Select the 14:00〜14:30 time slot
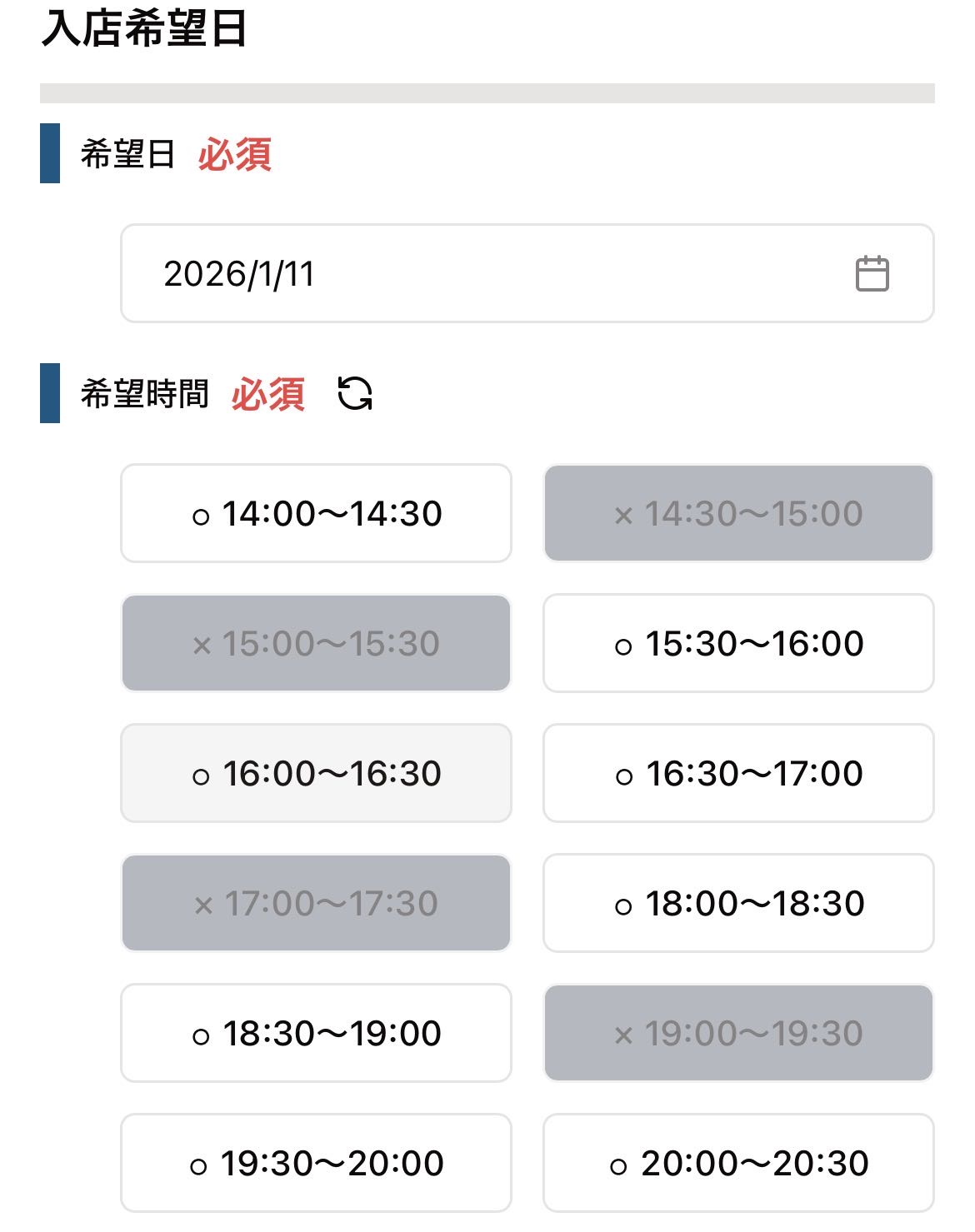This screenshot has width=975, height=1232. click(x=316, y=513)
